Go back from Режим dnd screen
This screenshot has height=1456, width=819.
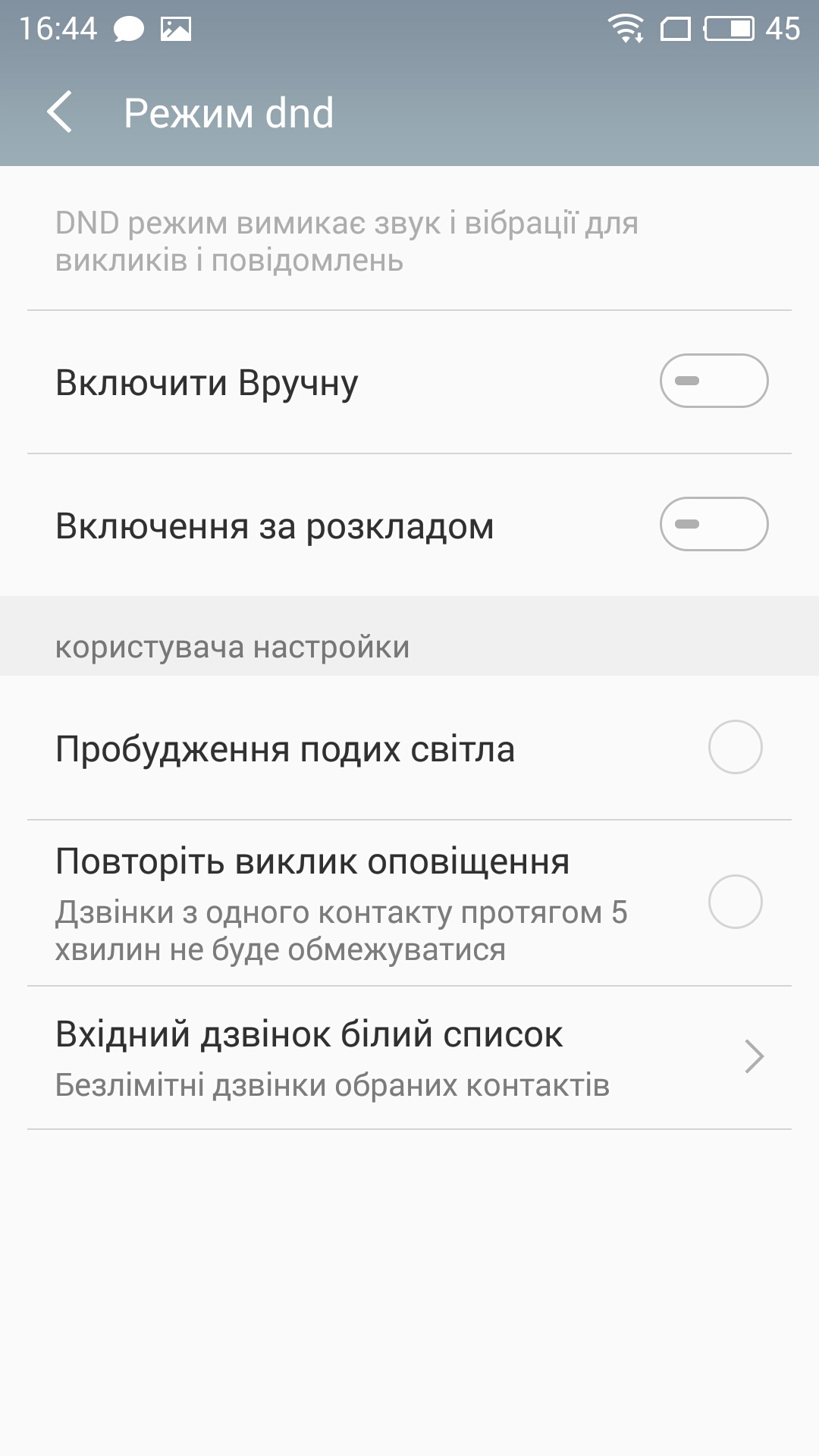pos(59,112)
